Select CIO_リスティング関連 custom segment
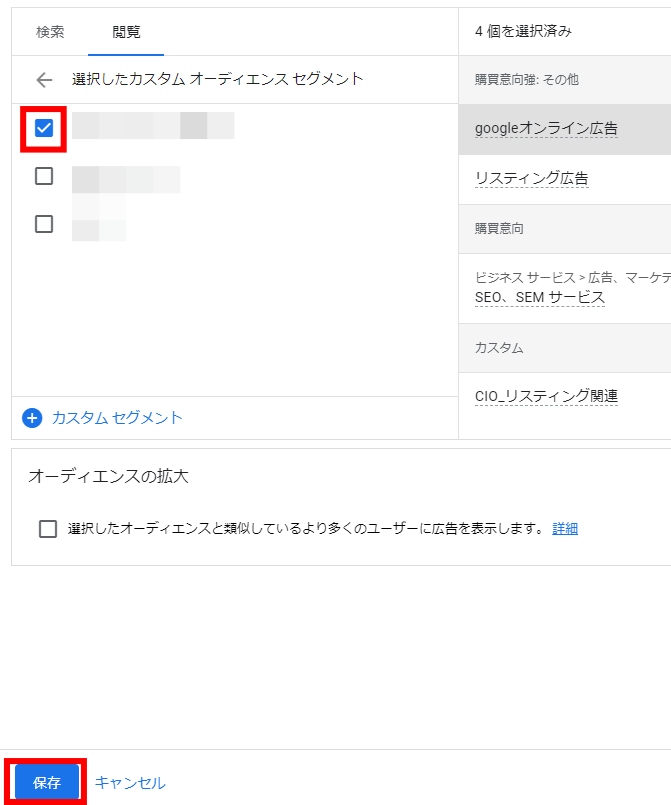Viewport: 671px width, 805px height. point(546,396)
